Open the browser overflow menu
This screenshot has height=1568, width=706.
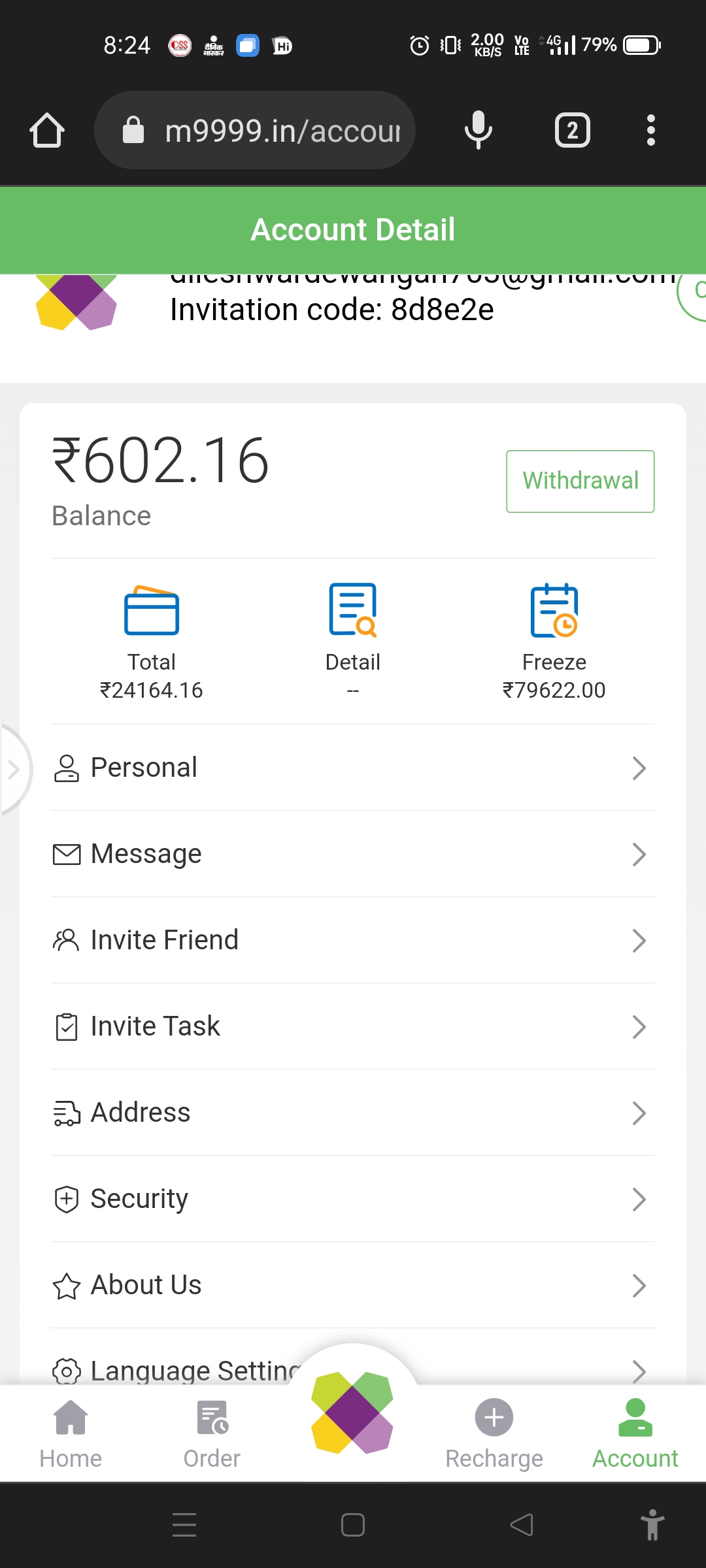point(650,130)
